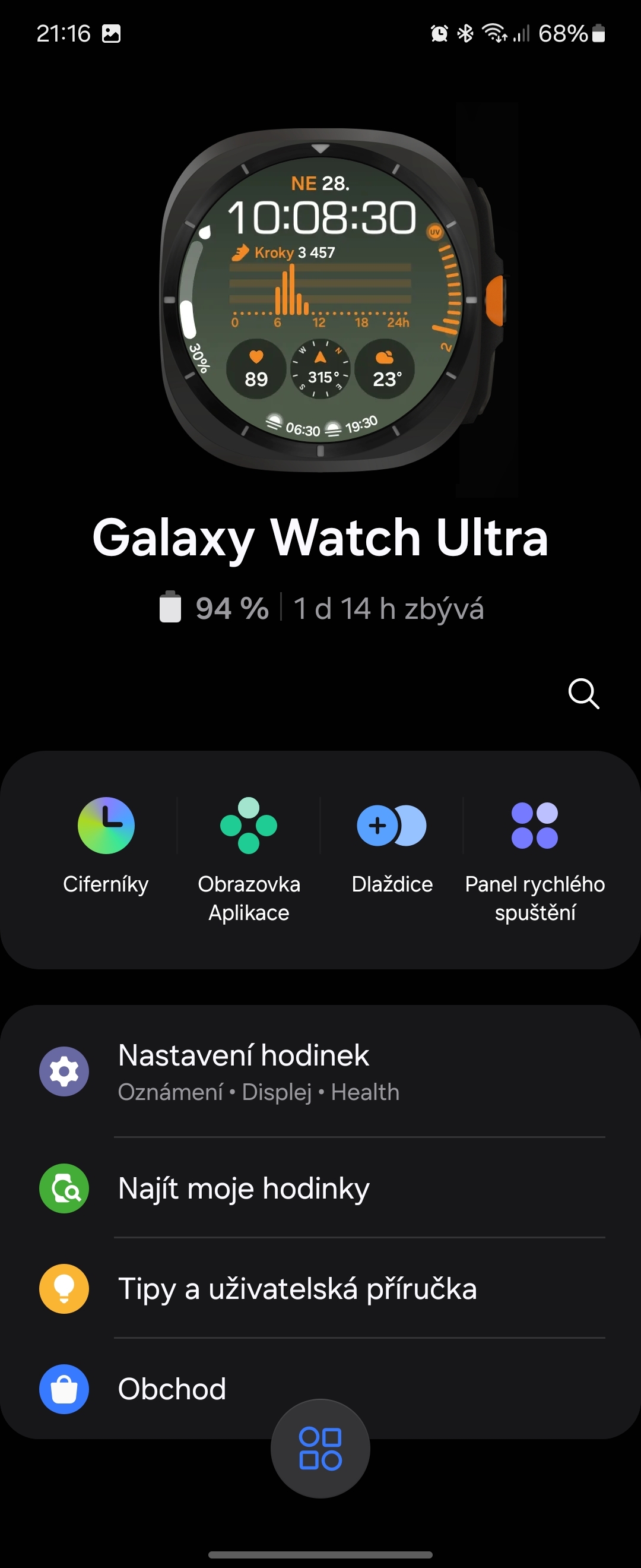Open the search magnifier icon

(x=583, y=694)
